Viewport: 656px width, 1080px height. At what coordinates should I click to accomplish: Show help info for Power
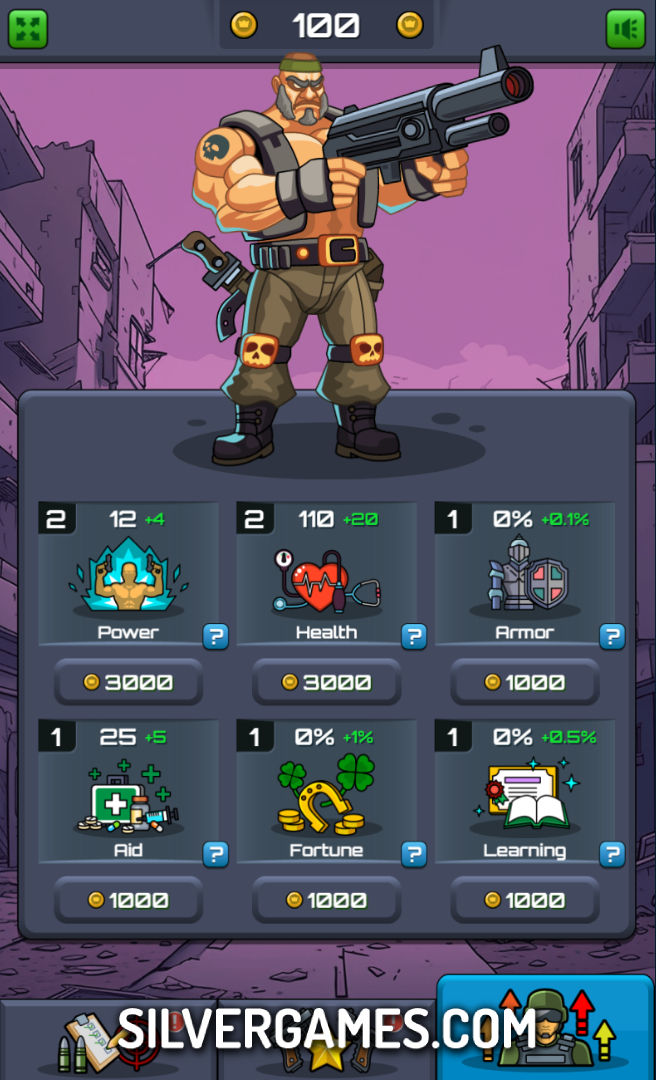(x=215, y=636)
